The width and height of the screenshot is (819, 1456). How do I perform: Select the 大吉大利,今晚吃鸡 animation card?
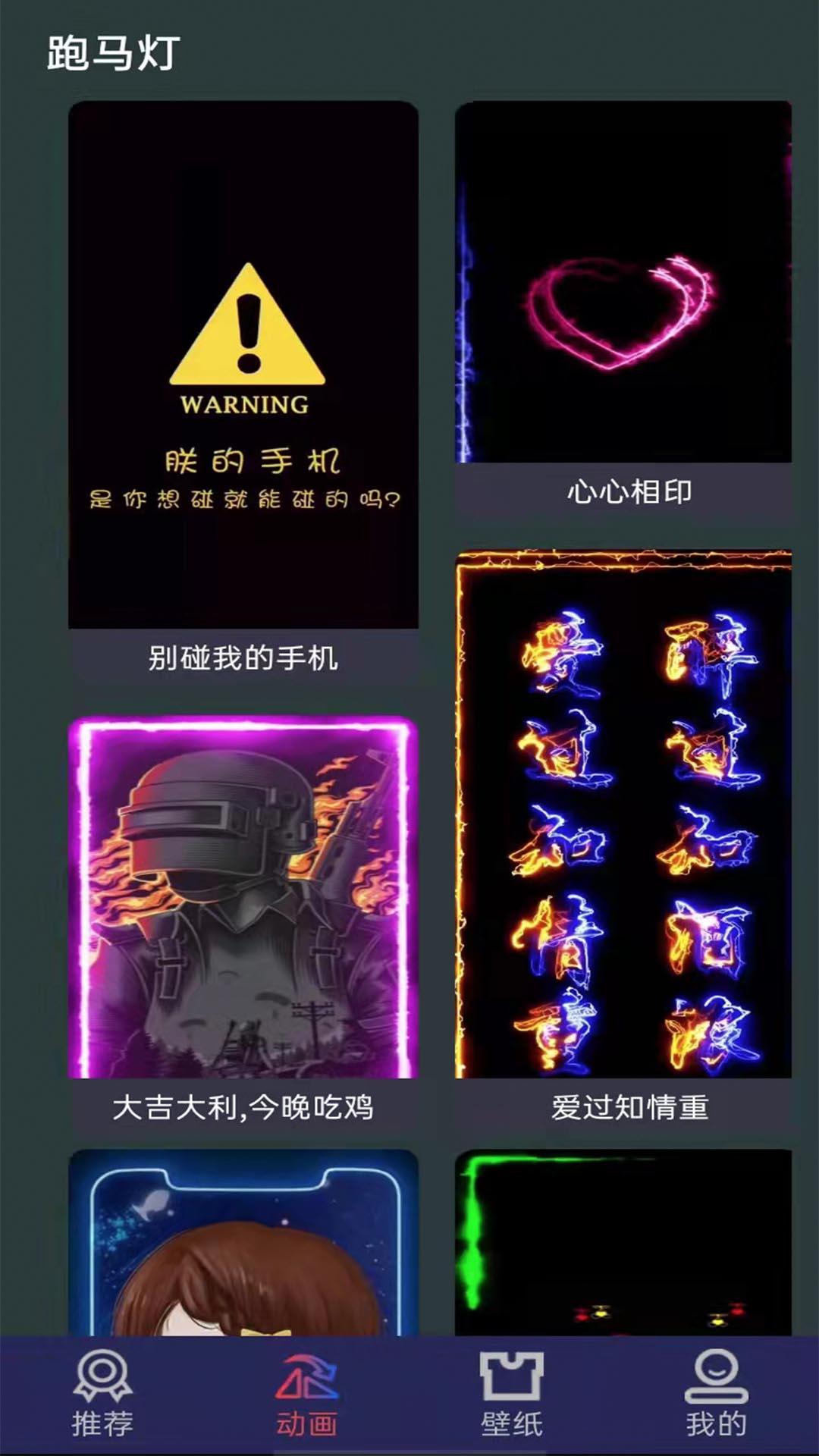243,925
